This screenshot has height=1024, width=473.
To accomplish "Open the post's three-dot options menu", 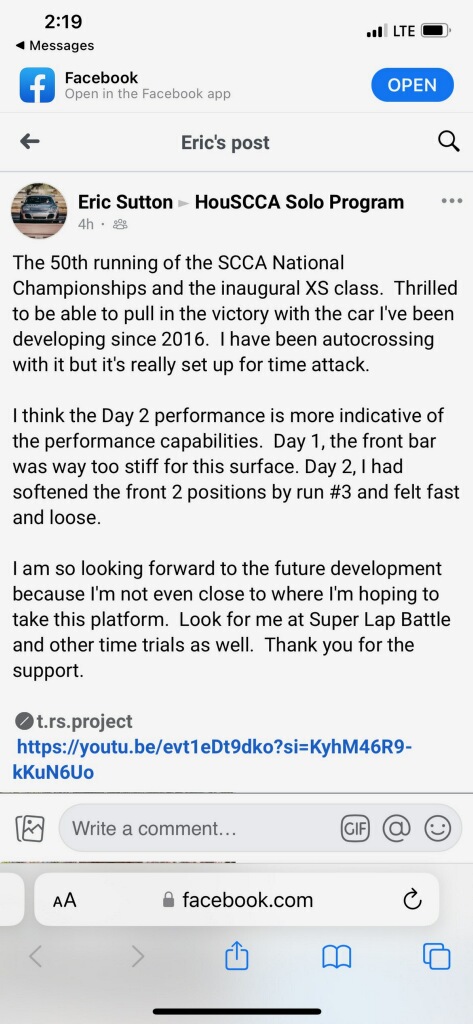I will [451, 201].
